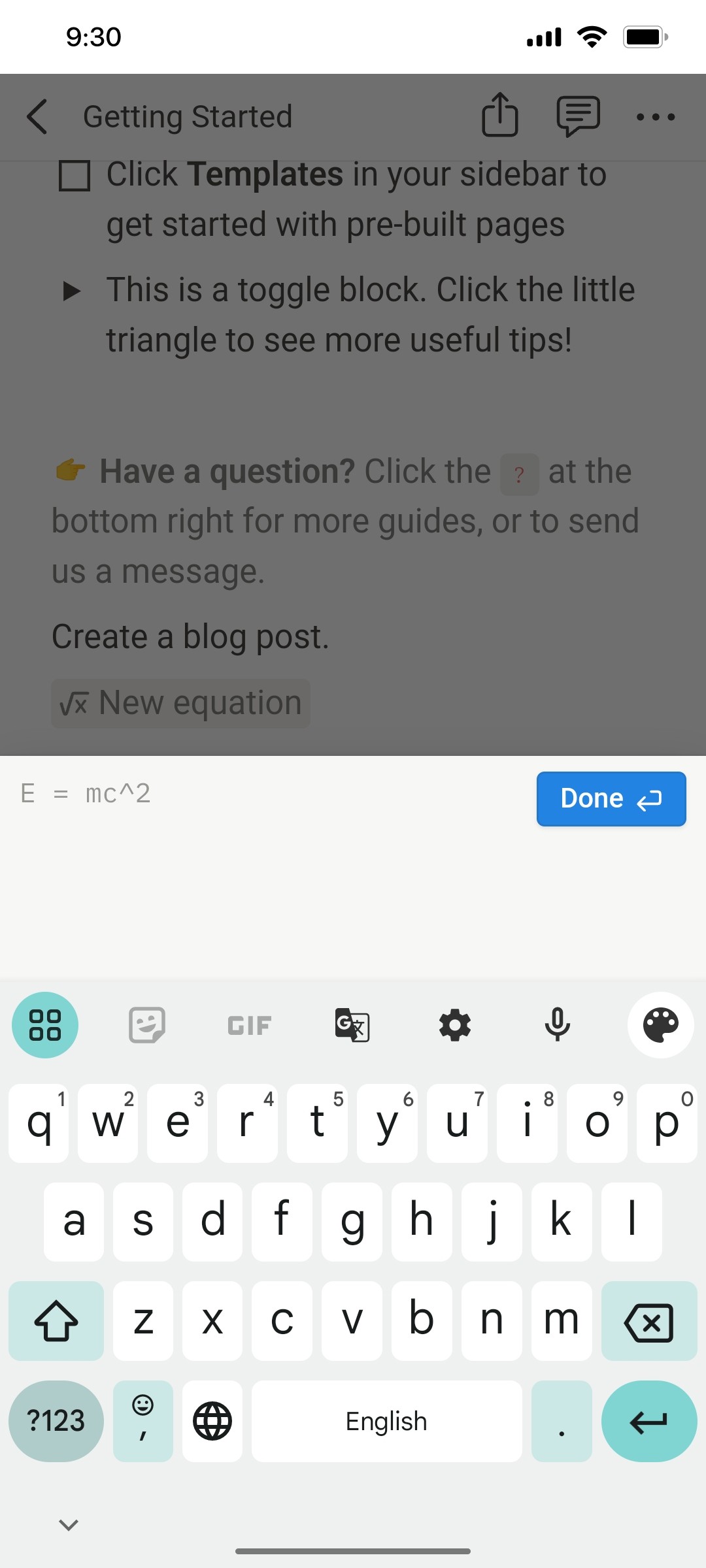Confirm the equation with Done
Screen dimensions: 706x1568
pos(611,798)
